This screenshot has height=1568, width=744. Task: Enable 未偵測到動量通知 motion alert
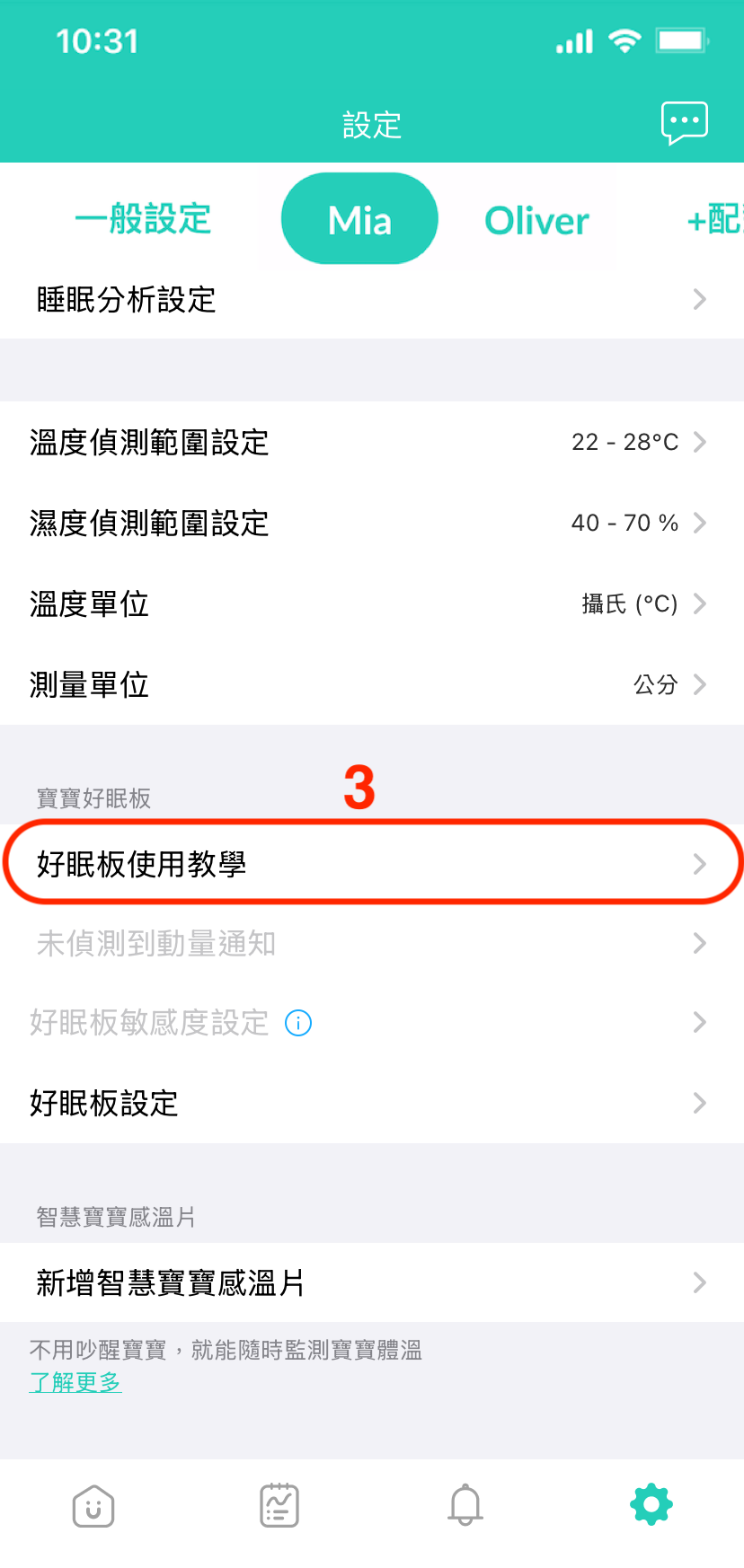pos(372,943)
